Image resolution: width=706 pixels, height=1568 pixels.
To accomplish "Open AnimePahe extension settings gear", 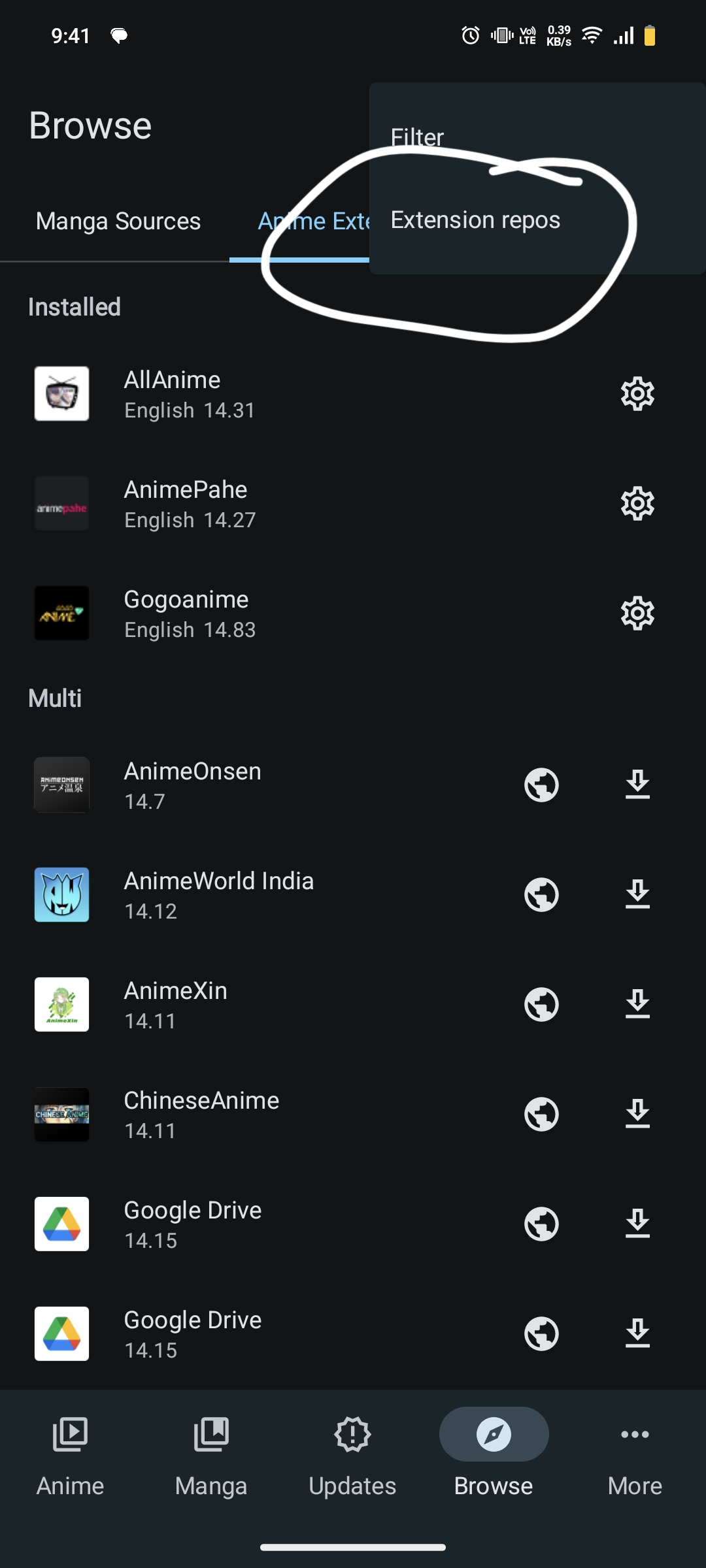I will coord(637,504).
